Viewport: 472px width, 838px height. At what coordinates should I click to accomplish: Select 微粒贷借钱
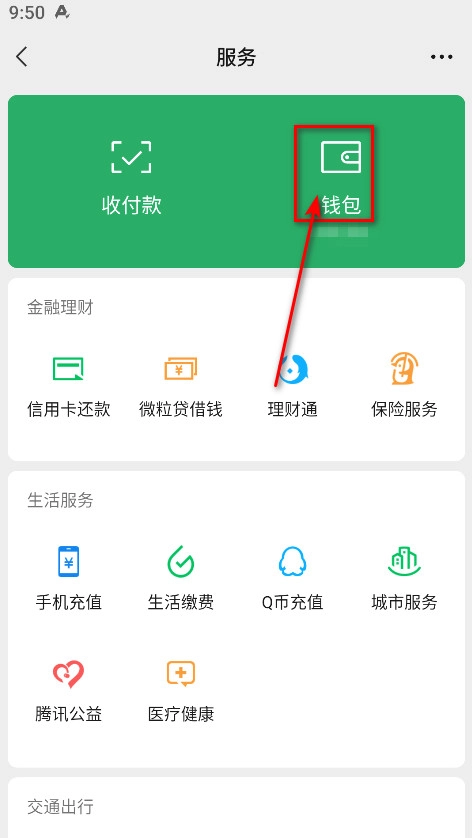181,386
